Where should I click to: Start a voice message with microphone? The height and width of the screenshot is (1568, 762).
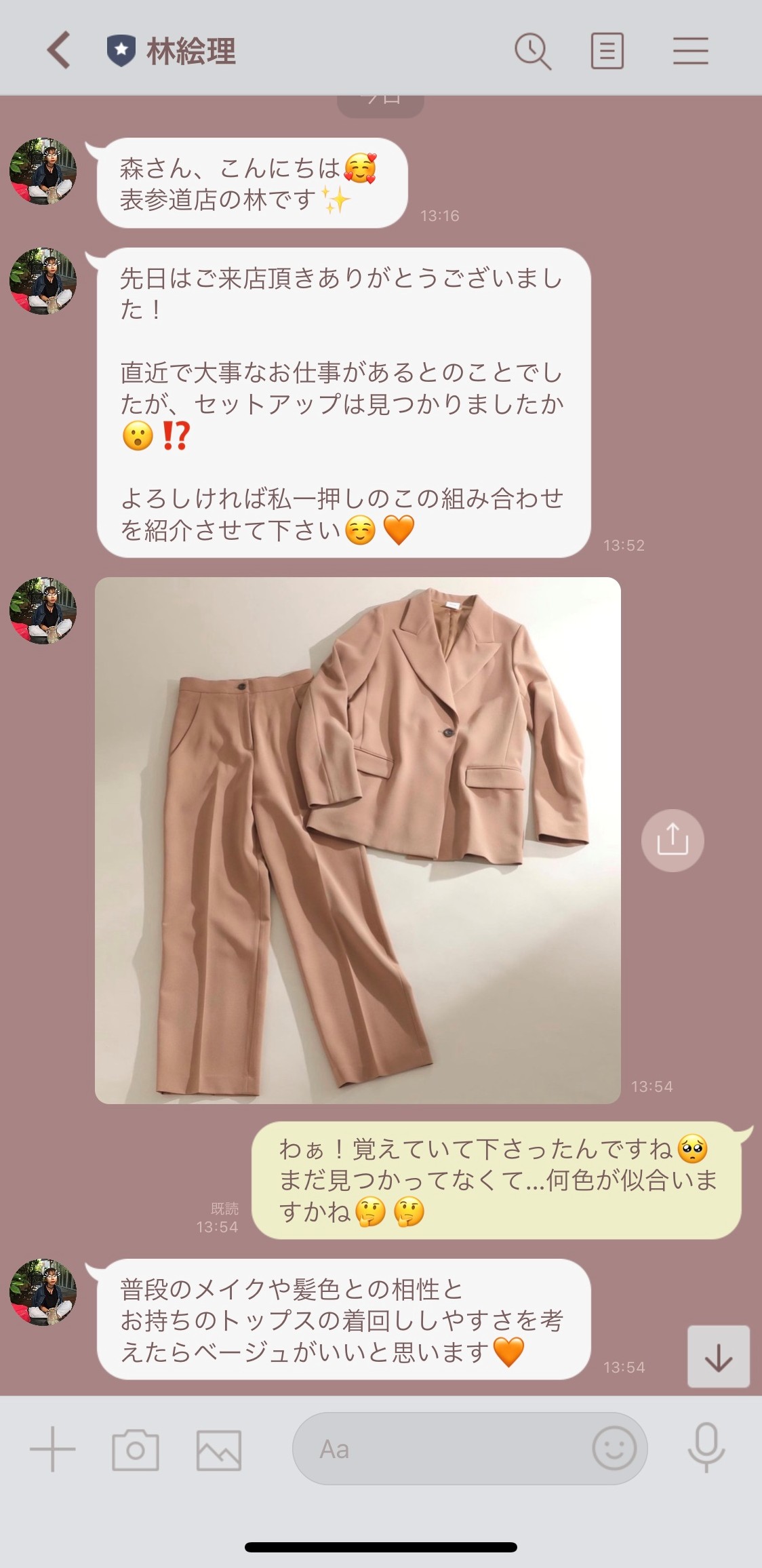pyautogui.click(x=706, y=1448)
